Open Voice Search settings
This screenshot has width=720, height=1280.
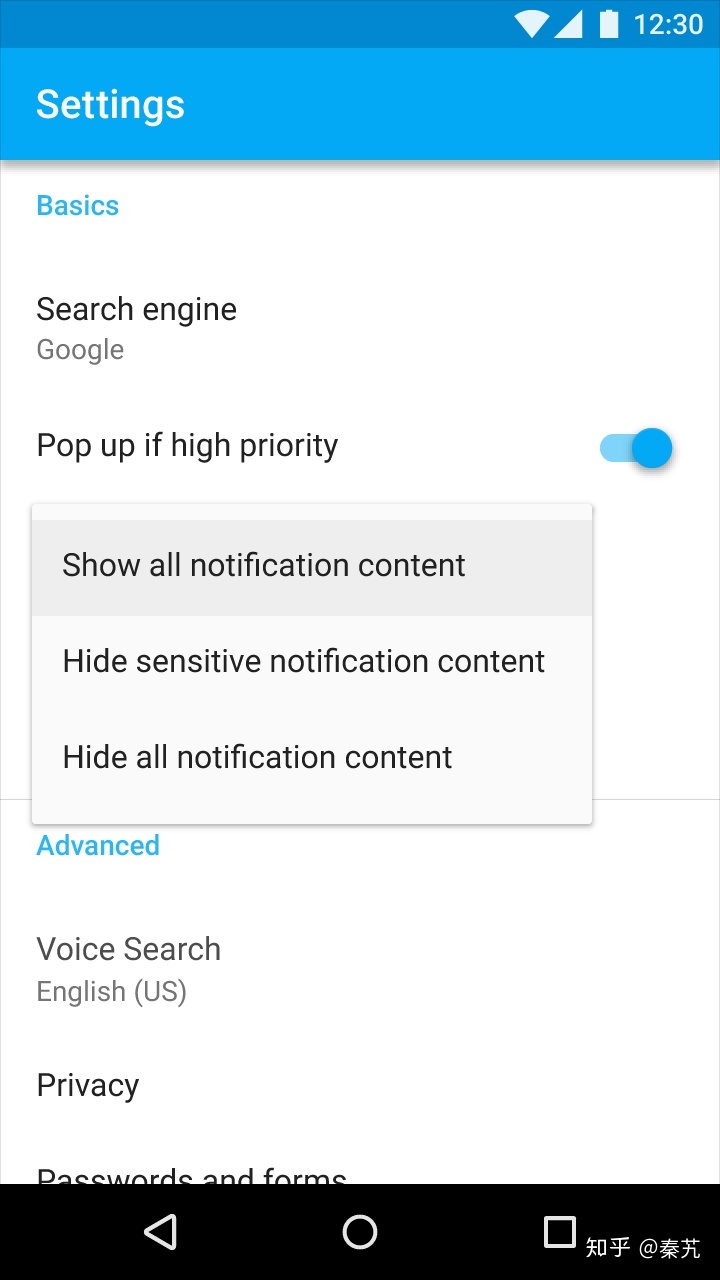pyautogui.click(x=360, y=968)
